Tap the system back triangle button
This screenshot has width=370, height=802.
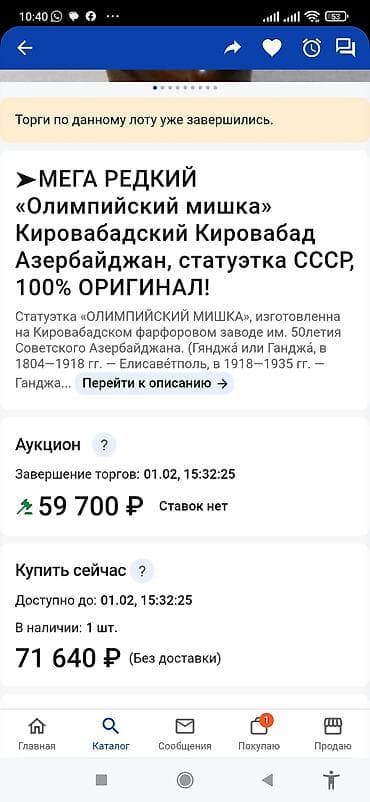[x=267, y=780]
